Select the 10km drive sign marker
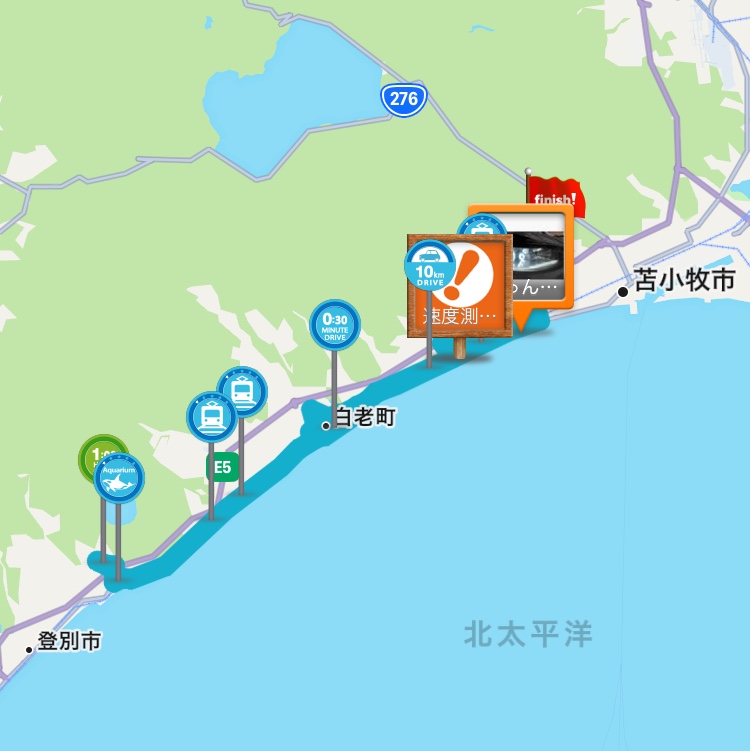The width and height of the screenshot is (750, 751). (x=429, y=266)
